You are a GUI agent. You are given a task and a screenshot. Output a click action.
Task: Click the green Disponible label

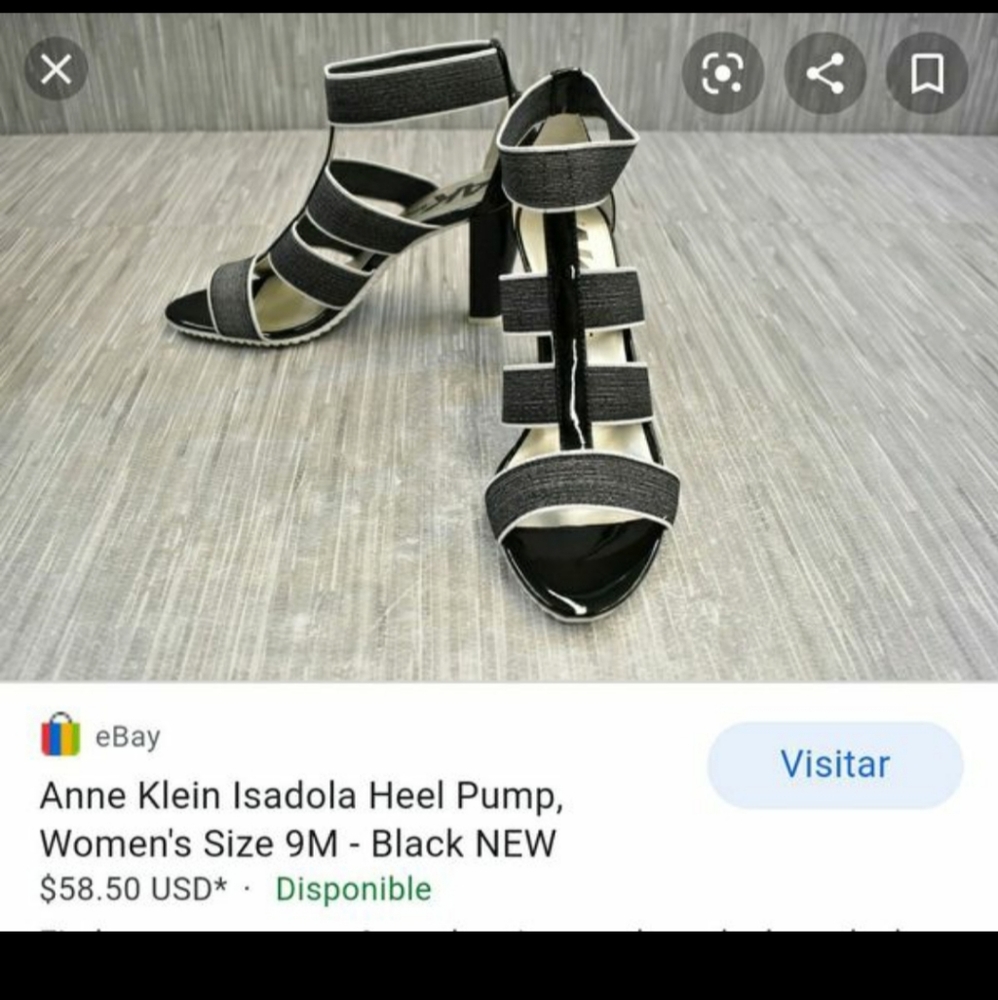point(353,889)
